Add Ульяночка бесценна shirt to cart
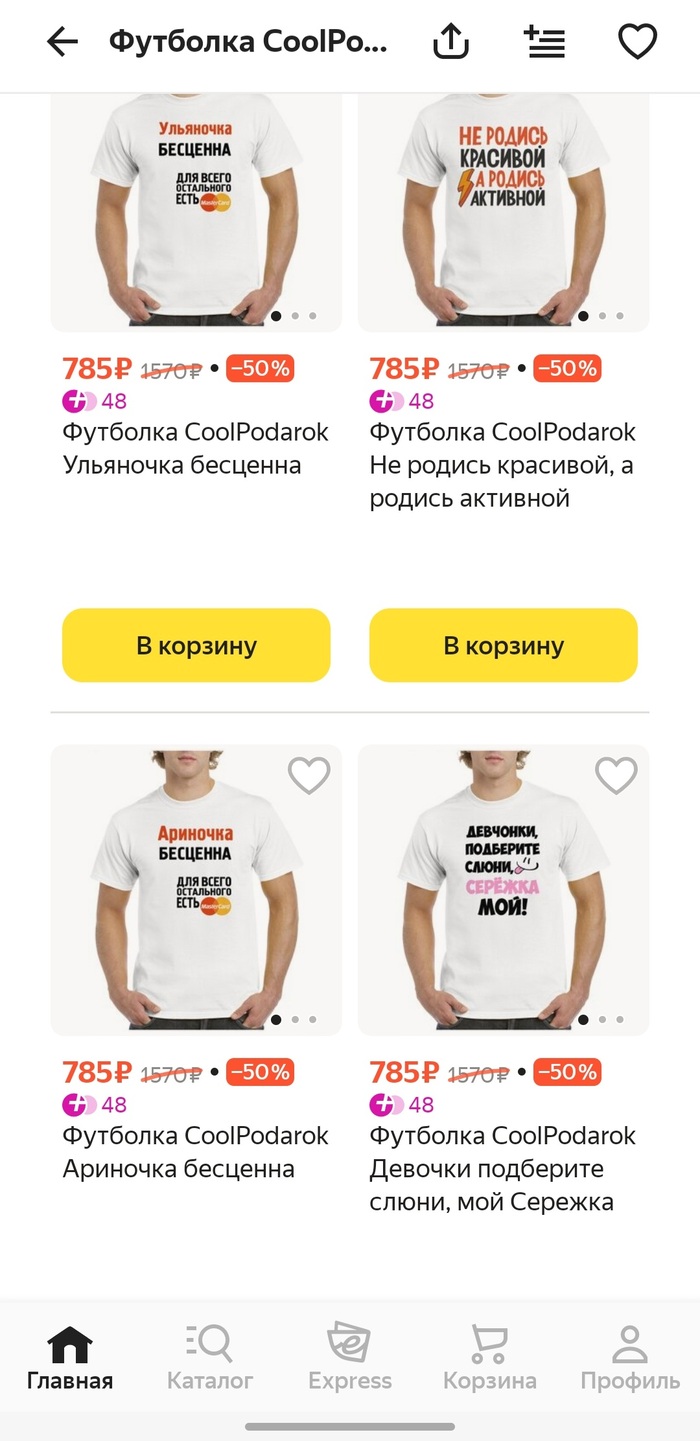 [196, 646]
